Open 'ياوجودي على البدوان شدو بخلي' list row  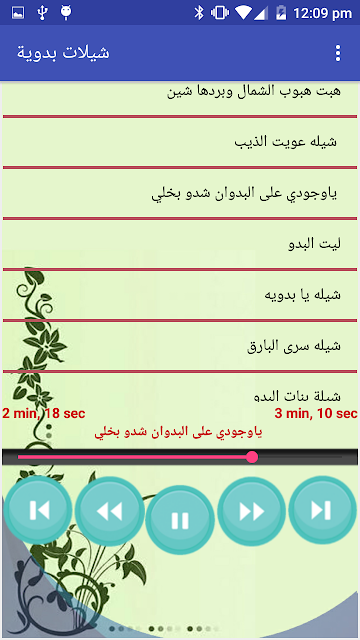click(180, 193)
